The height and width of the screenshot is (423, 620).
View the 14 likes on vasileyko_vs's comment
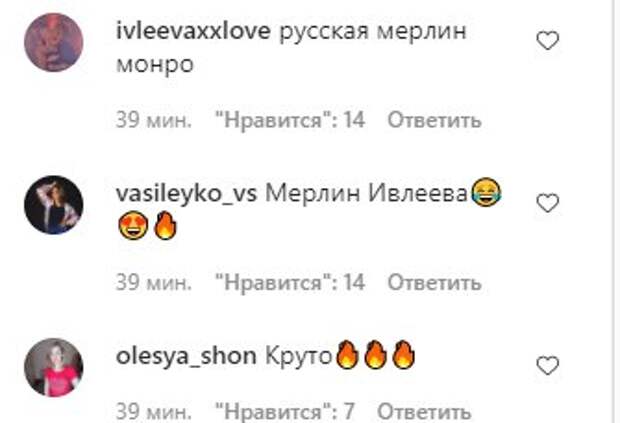point(290,283)
